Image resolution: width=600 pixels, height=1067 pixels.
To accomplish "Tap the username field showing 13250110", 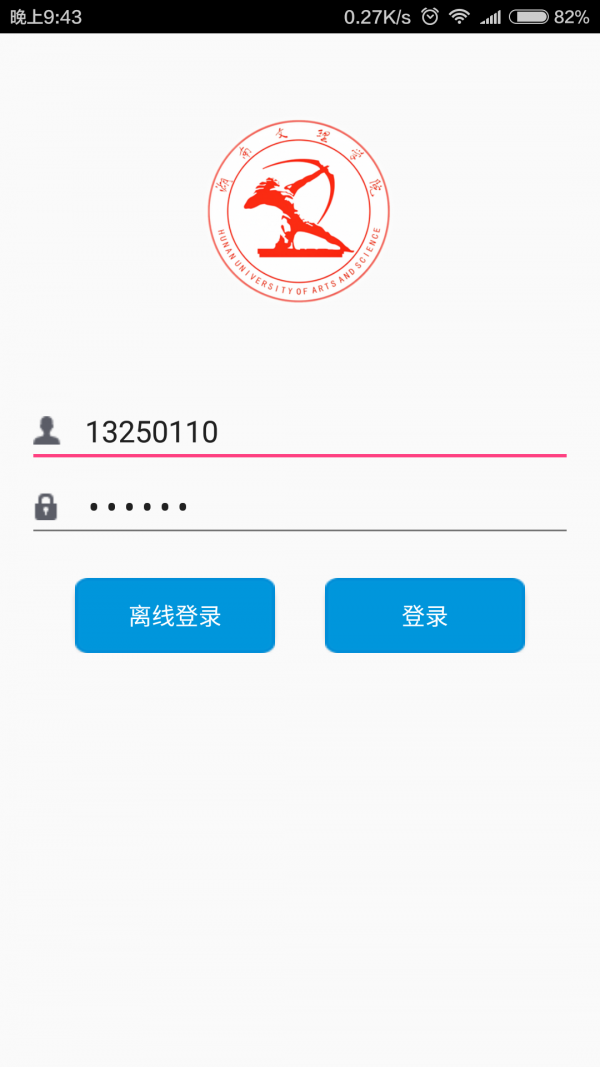I will 310,432.
